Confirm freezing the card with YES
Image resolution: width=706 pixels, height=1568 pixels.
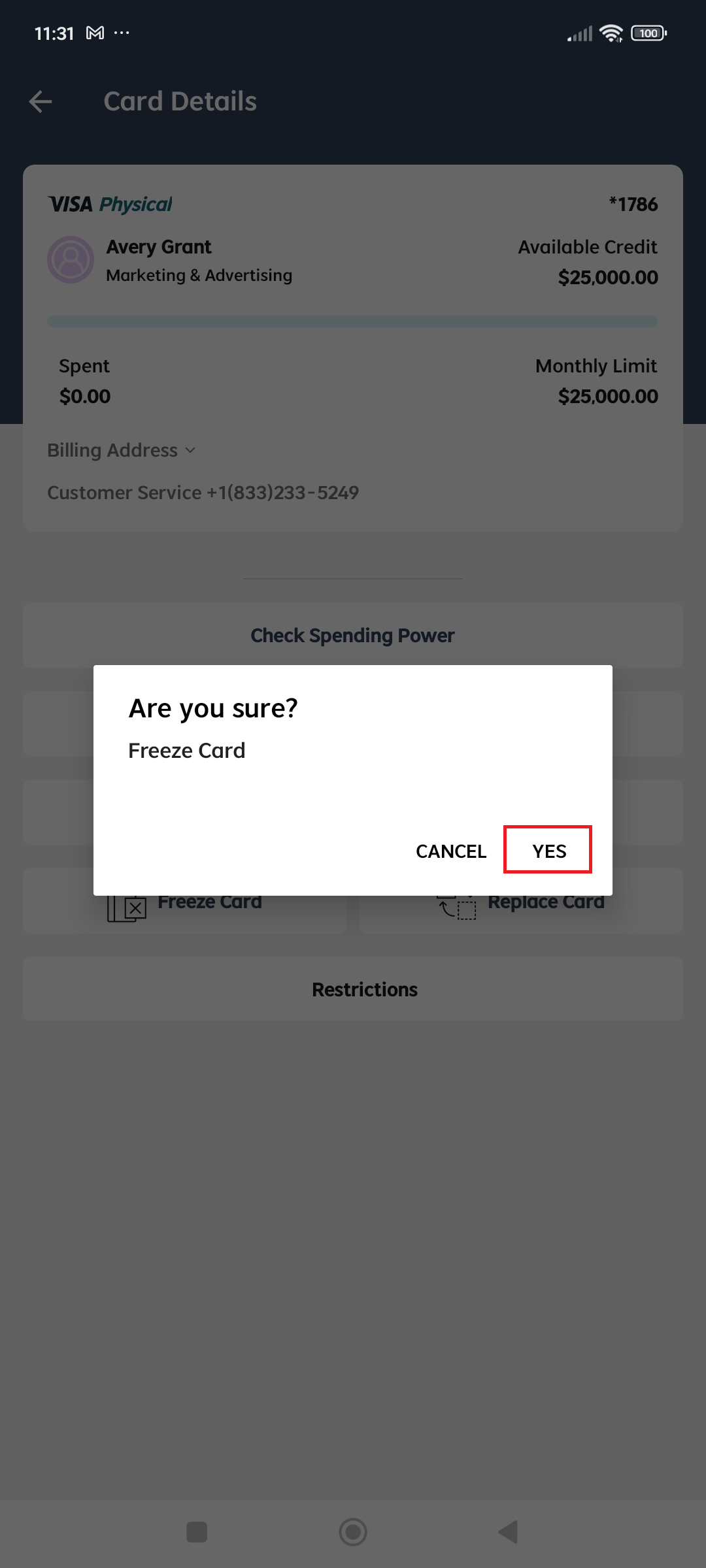tap(548, 850)
